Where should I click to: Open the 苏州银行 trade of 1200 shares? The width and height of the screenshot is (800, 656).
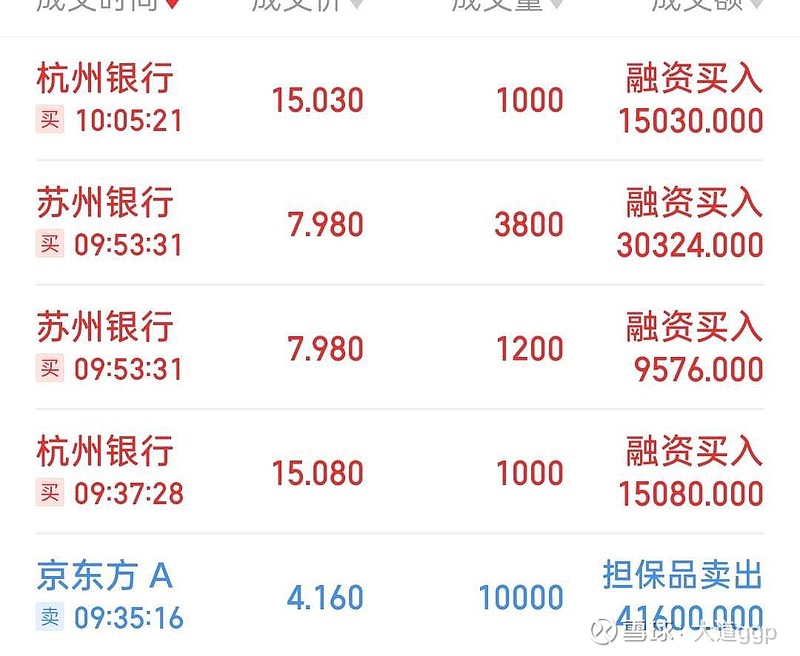[x=400, y=347]
